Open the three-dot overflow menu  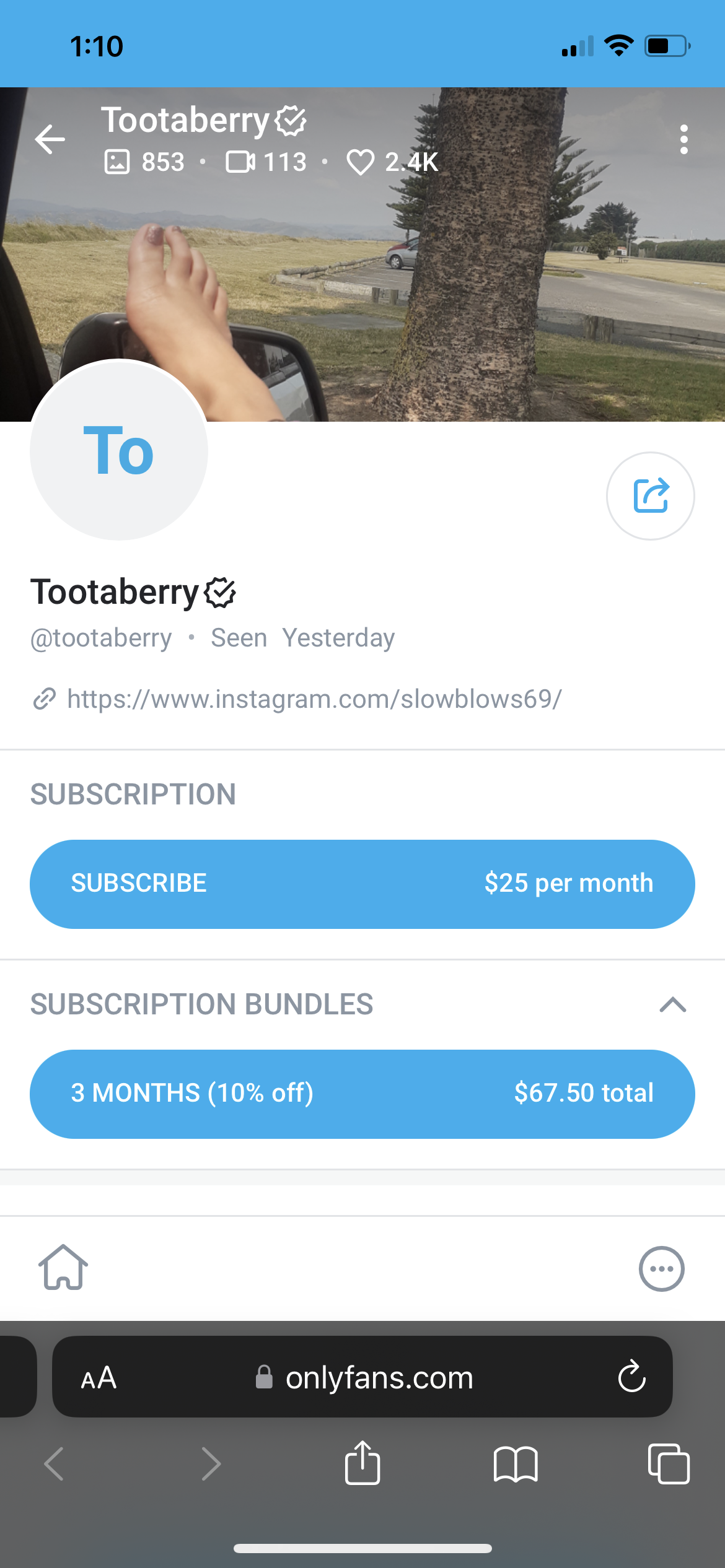click(x=683, y=139)
